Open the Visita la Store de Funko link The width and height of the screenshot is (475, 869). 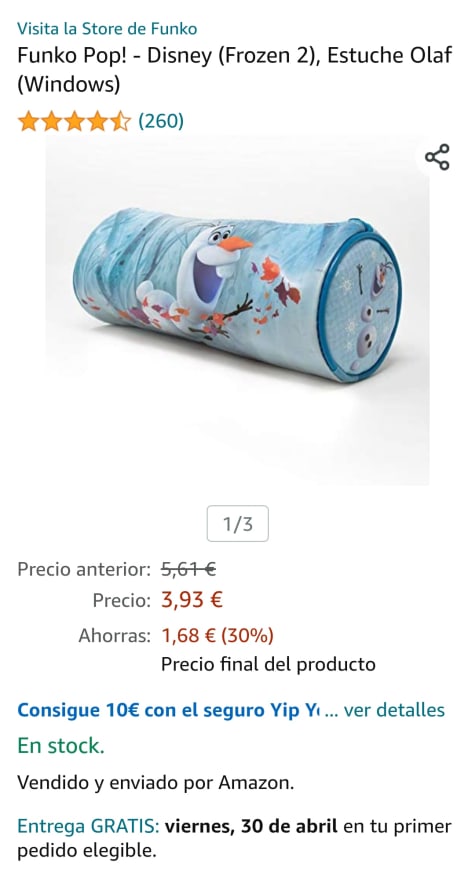click(107, 28)
